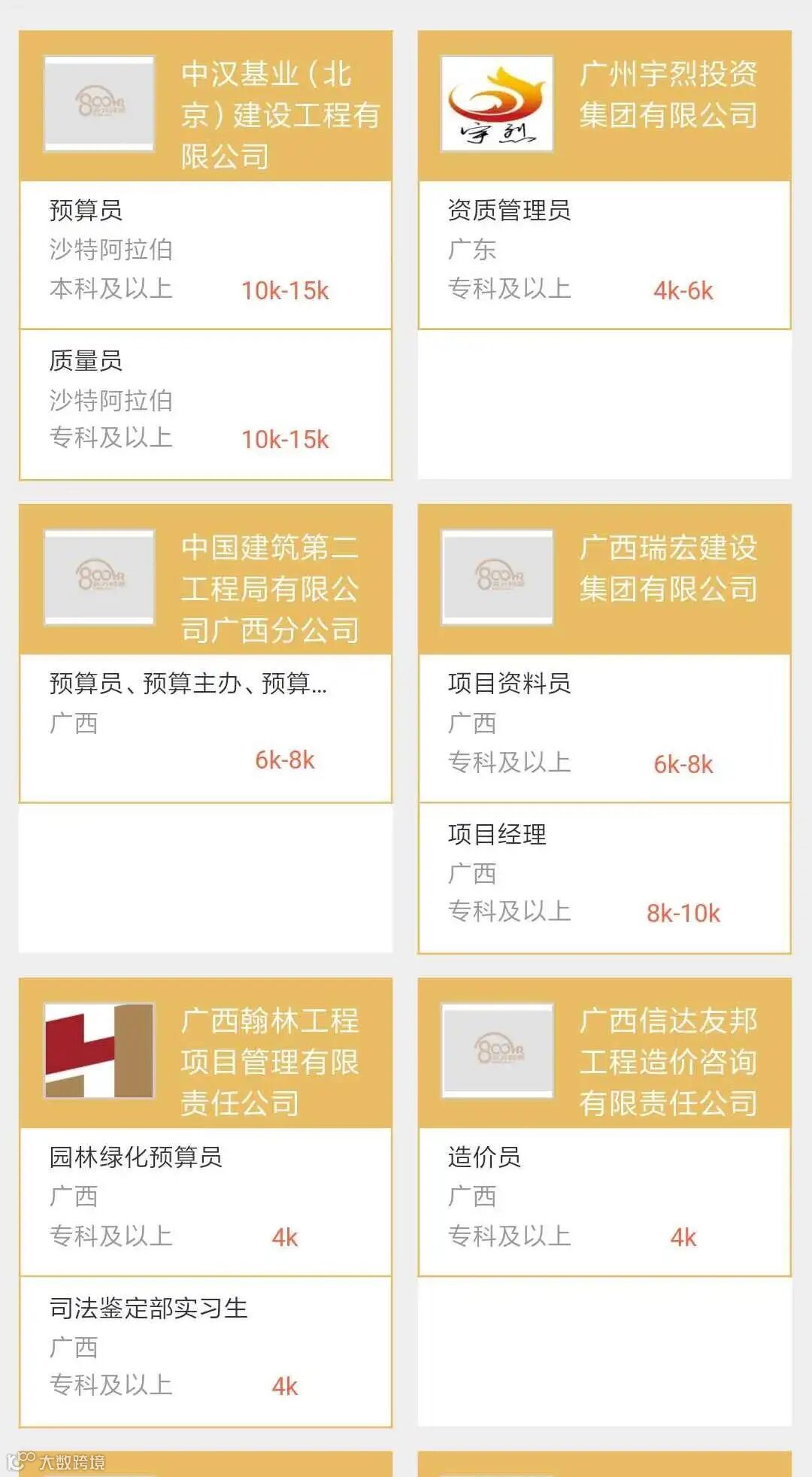Open the 质量员 job listing

point(205,405)
